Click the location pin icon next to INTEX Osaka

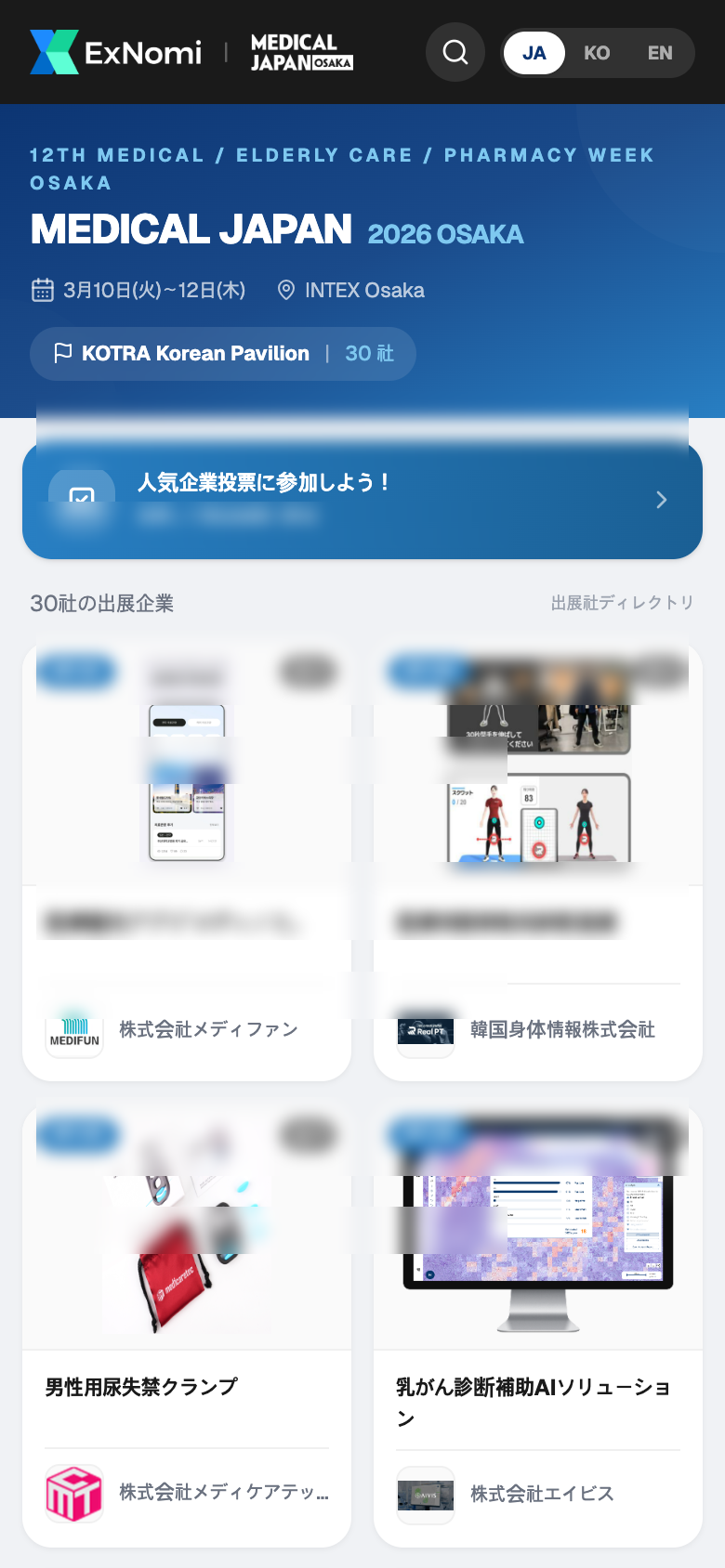(287, 290)
